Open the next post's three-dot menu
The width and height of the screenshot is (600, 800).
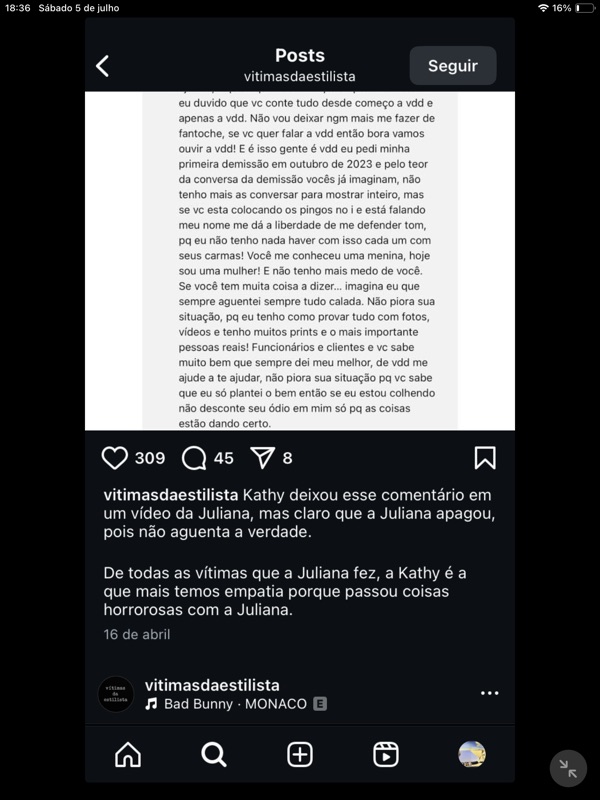489,693
